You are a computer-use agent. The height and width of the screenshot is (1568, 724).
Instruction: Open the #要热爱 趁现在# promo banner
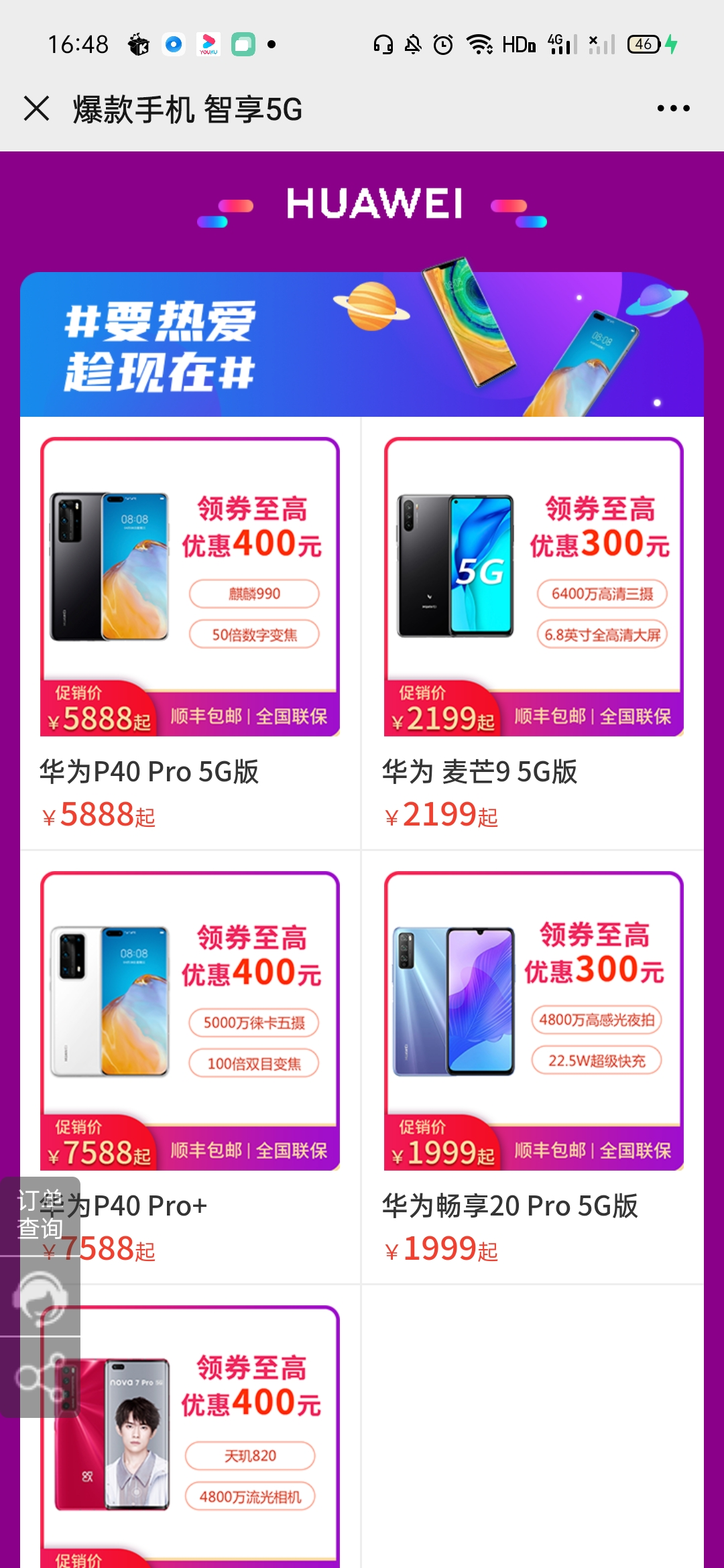(362, 344)
